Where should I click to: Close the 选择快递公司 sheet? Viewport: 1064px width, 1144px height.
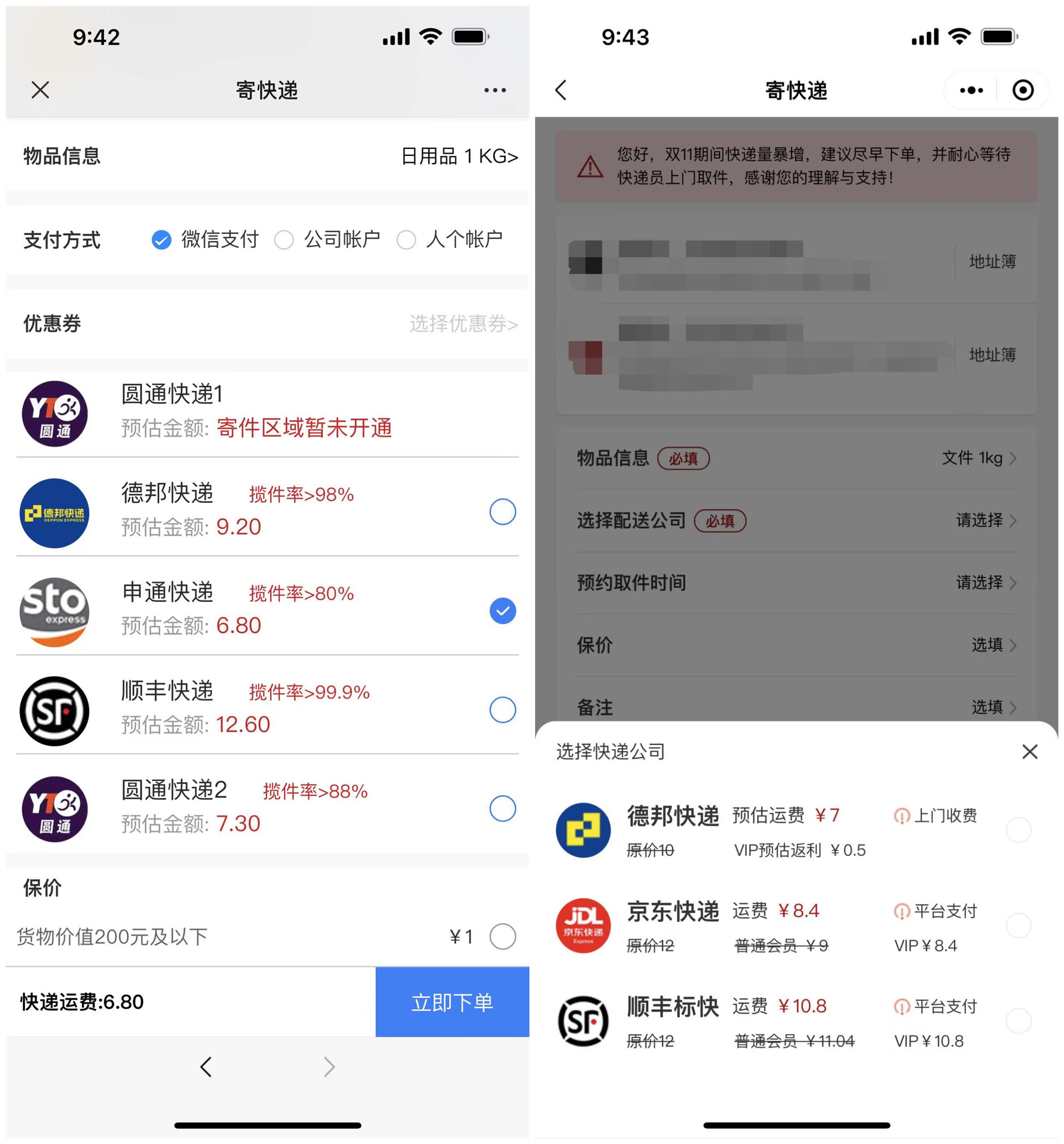[x=1029, y=751]
